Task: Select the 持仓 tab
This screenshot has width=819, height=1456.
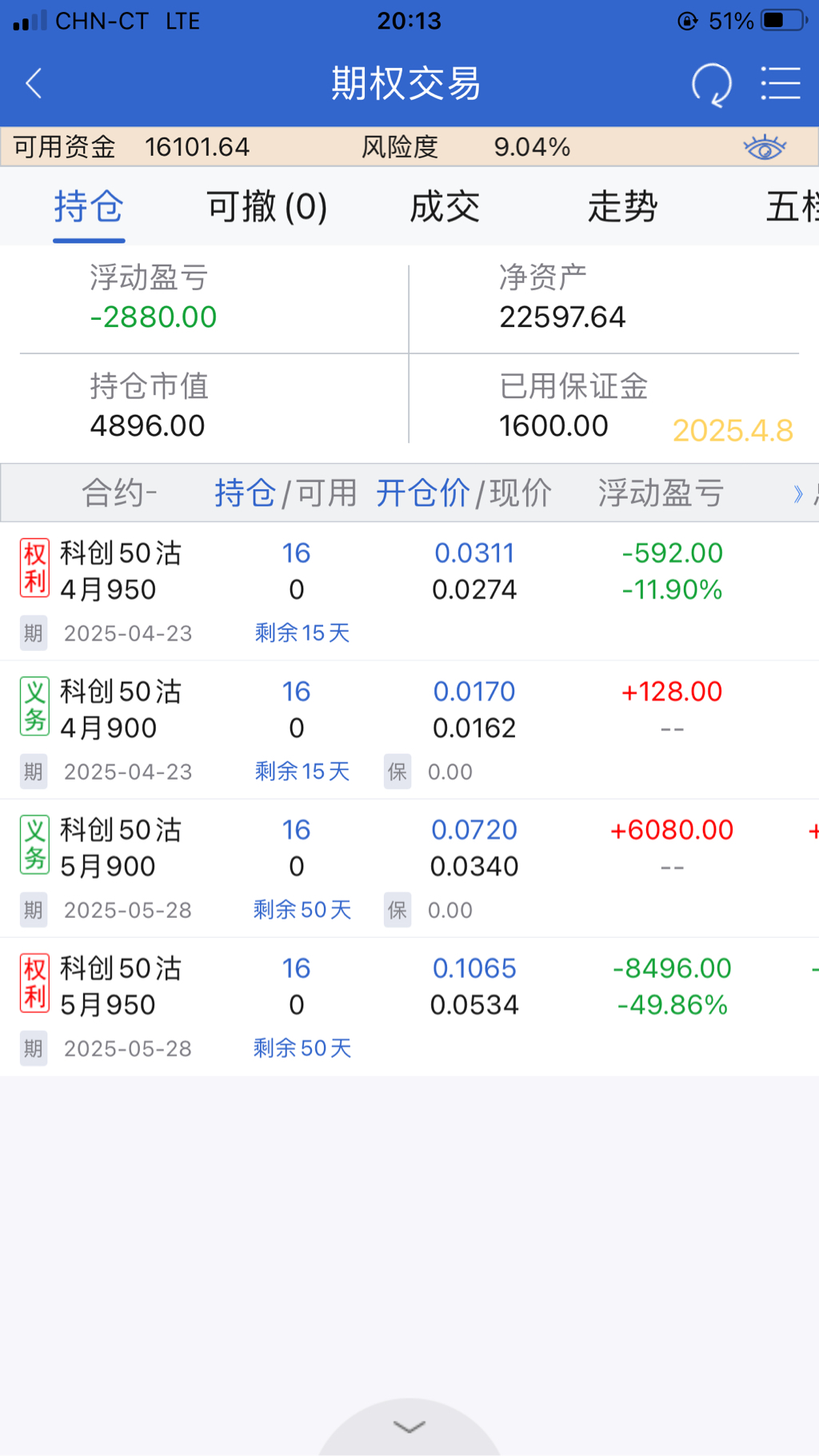Action: [x=89, y=207]
